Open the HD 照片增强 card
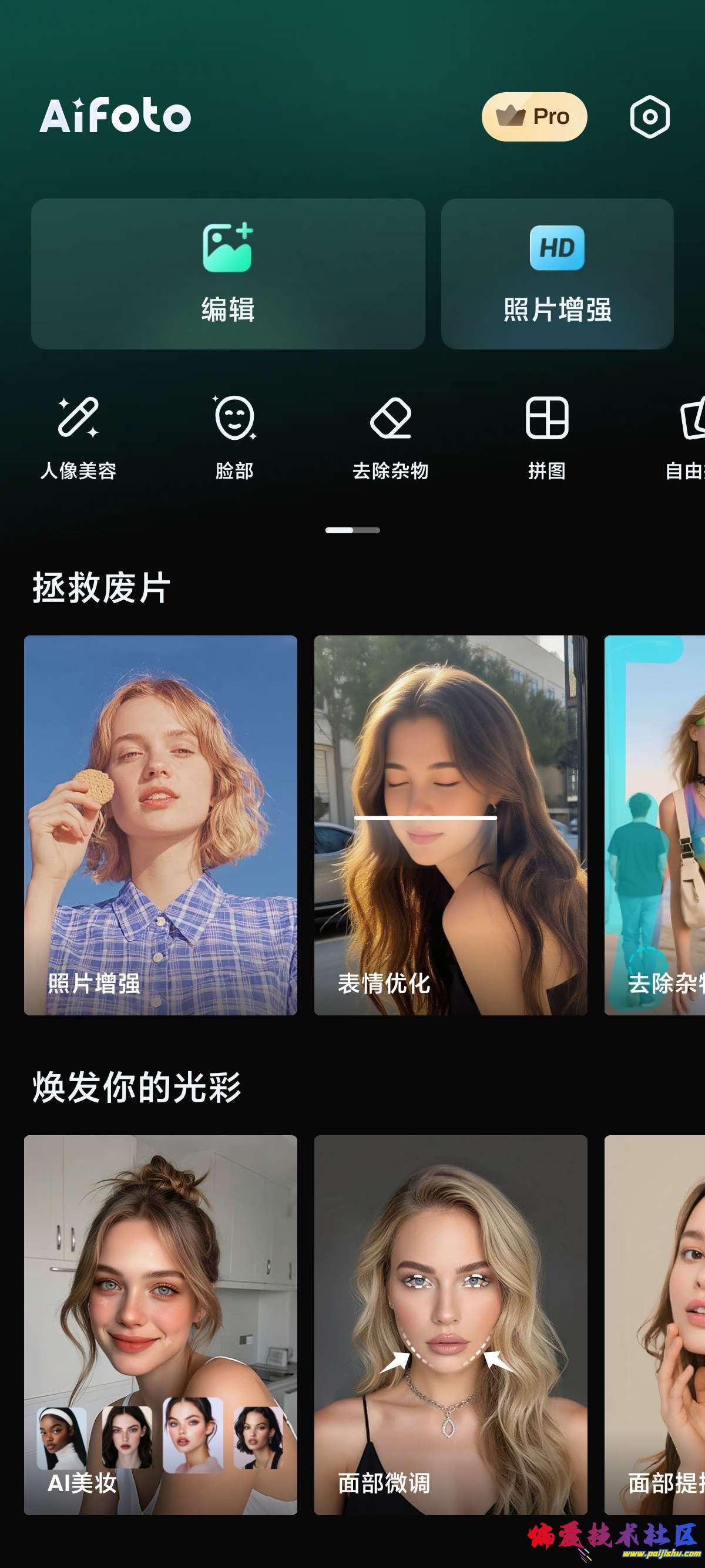 tap(556, 274)
